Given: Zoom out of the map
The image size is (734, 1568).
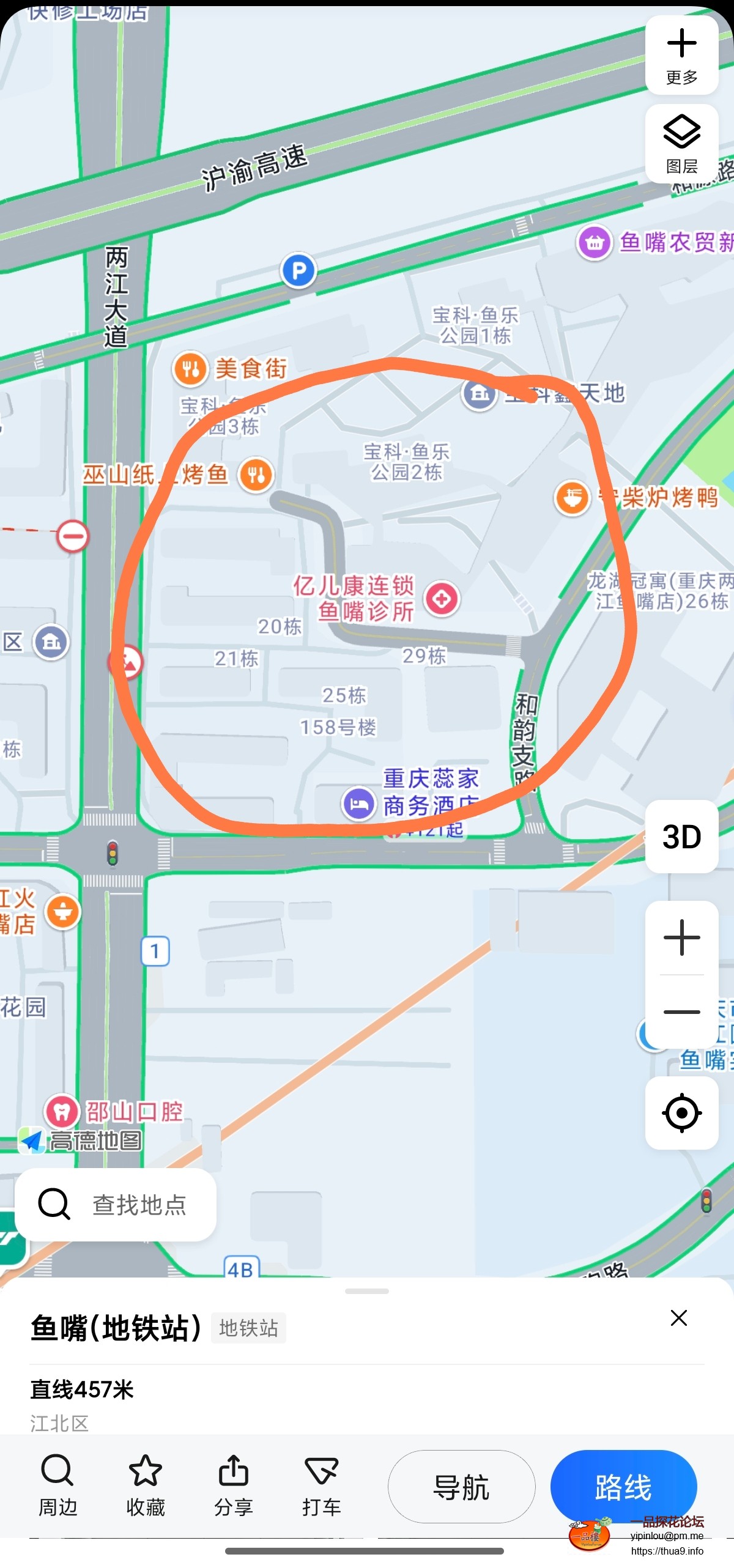Looking at the screenshot, I should 681,1011.
